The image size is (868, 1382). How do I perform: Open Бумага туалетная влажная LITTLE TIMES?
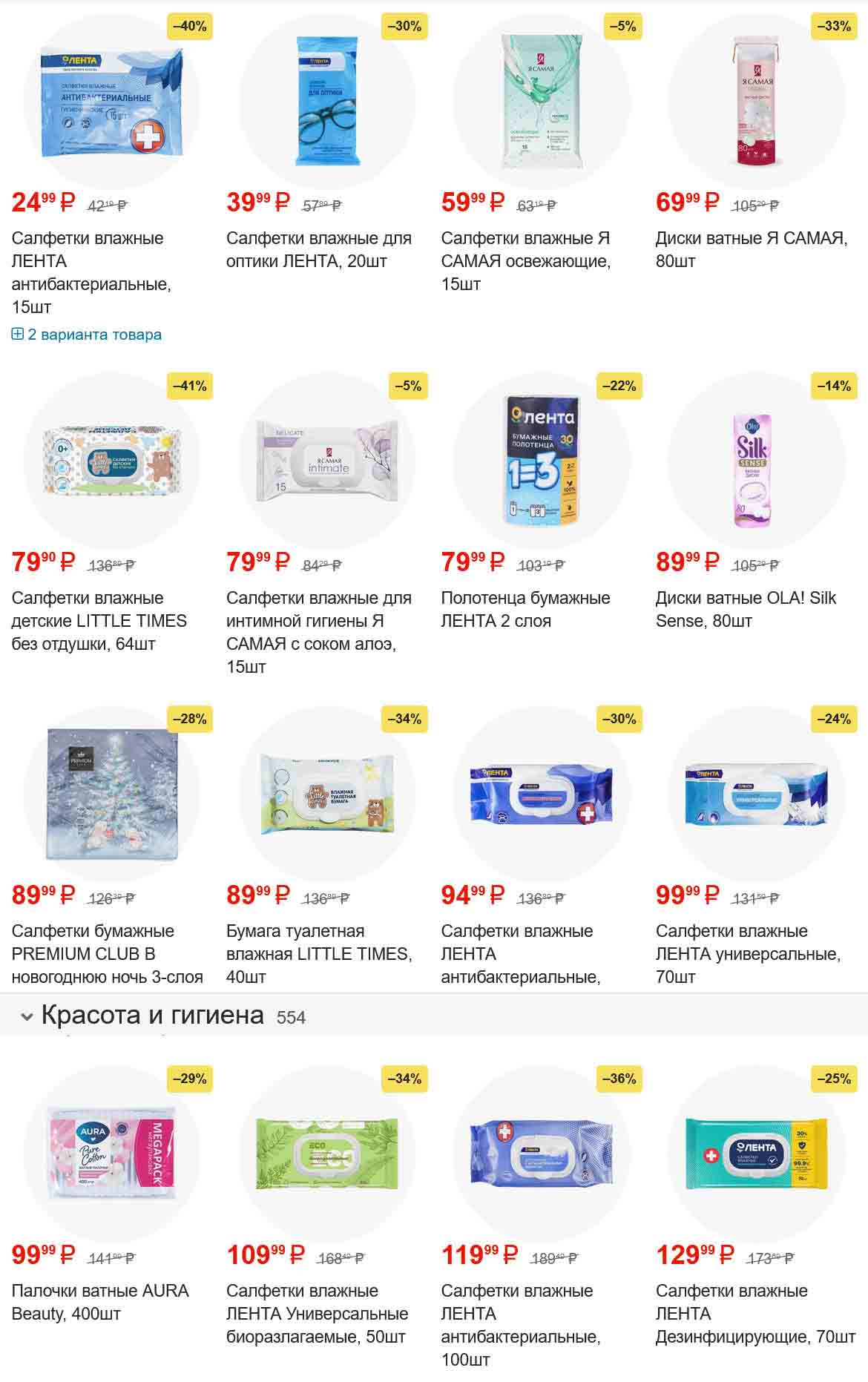(318, 953)
